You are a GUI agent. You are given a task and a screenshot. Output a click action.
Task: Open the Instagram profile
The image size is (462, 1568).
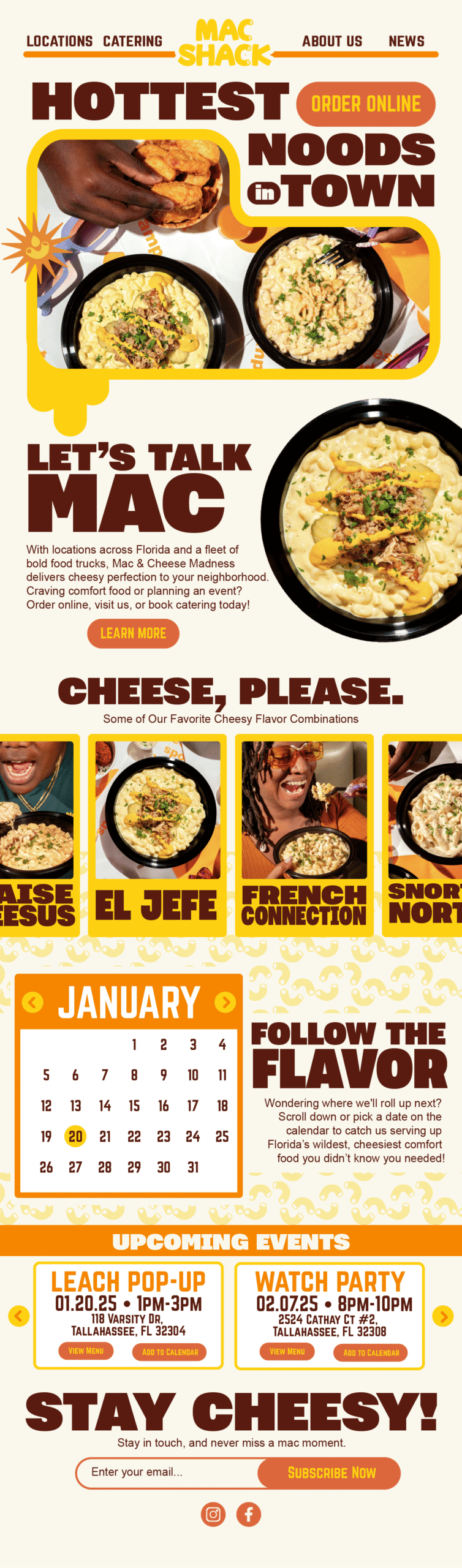point(213,1514)
